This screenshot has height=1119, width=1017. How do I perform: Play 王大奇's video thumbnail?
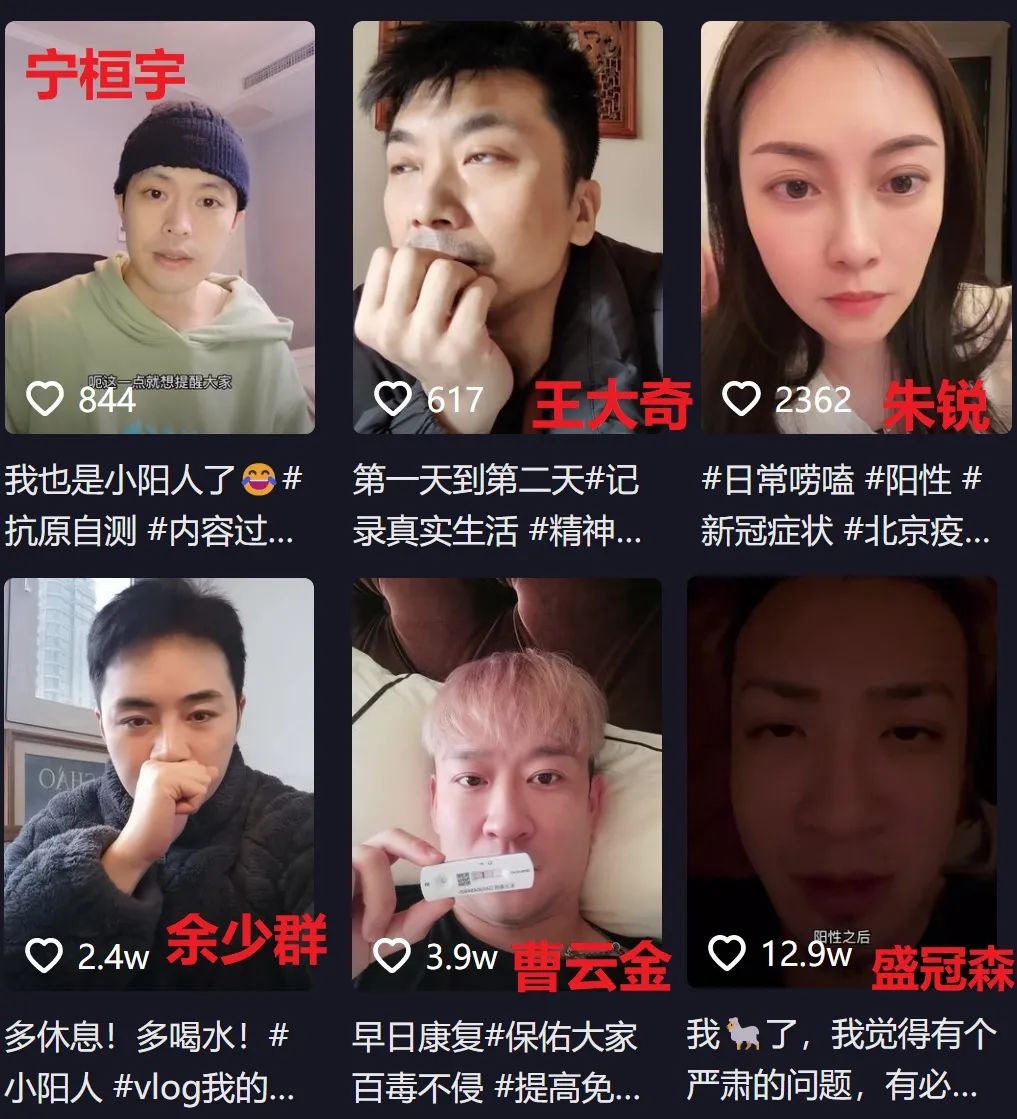[x=508, y=220]
